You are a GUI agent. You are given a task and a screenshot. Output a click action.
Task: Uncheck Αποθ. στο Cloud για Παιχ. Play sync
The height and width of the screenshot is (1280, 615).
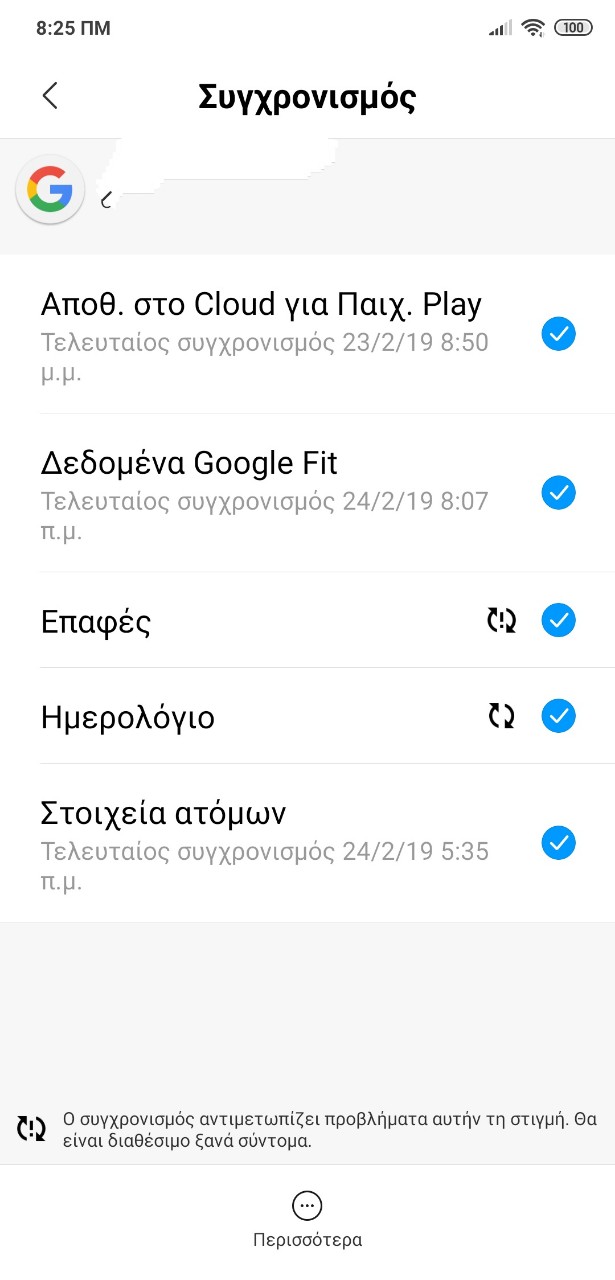(558, 334)
